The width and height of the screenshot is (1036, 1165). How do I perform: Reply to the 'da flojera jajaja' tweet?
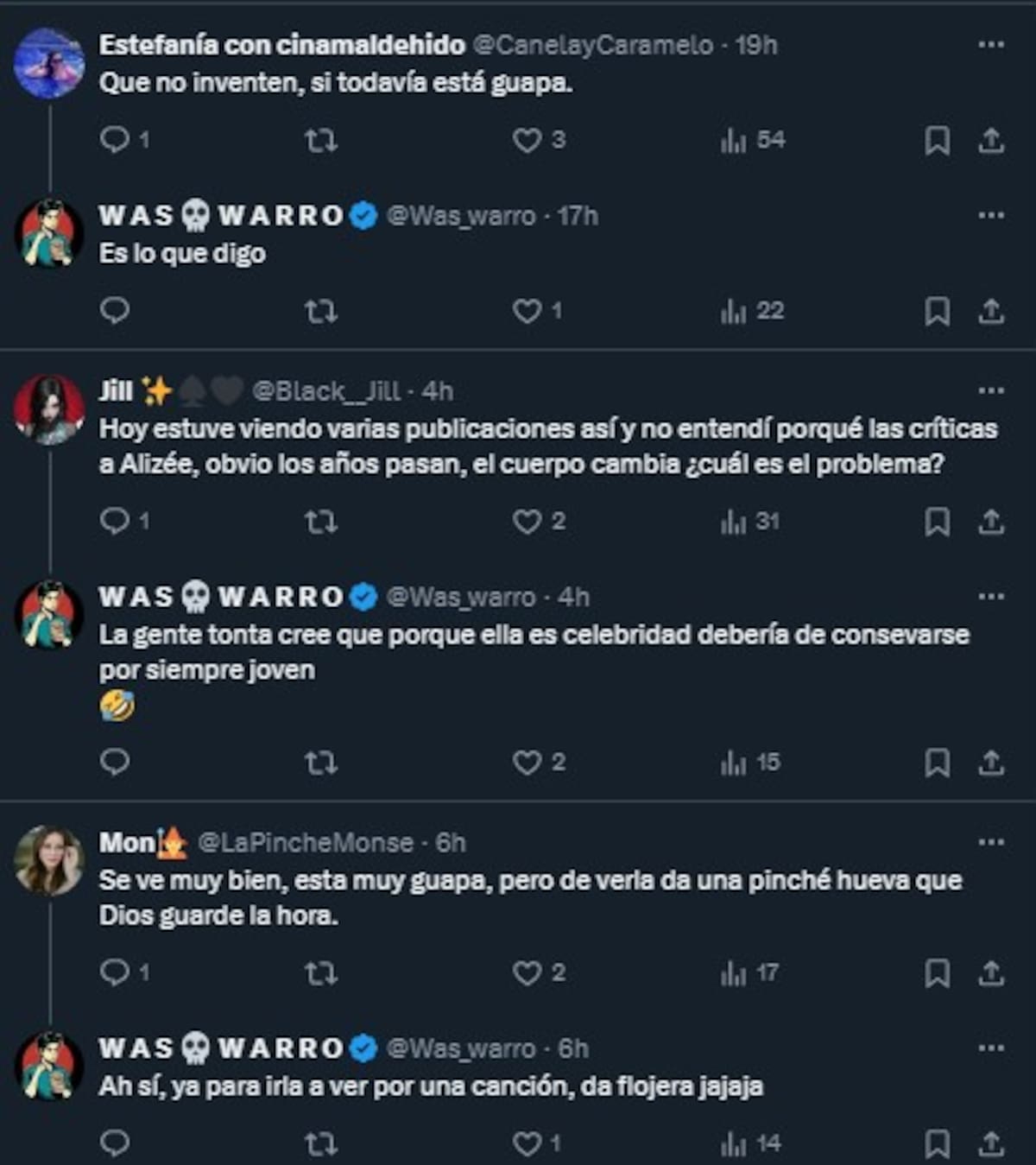point(114,1143)
